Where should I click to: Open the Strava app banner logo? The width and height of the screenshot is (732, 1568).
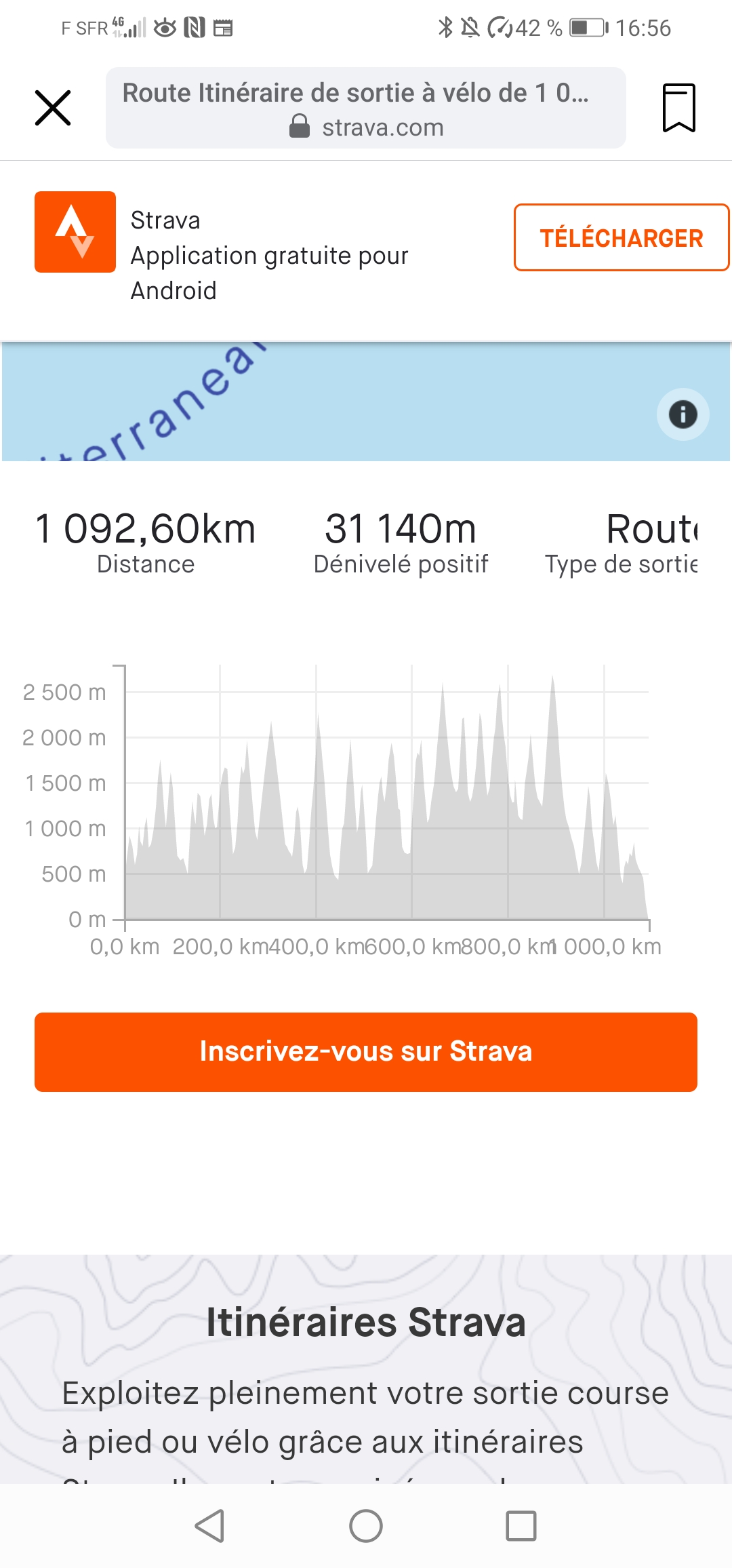[x=75, y=232]
